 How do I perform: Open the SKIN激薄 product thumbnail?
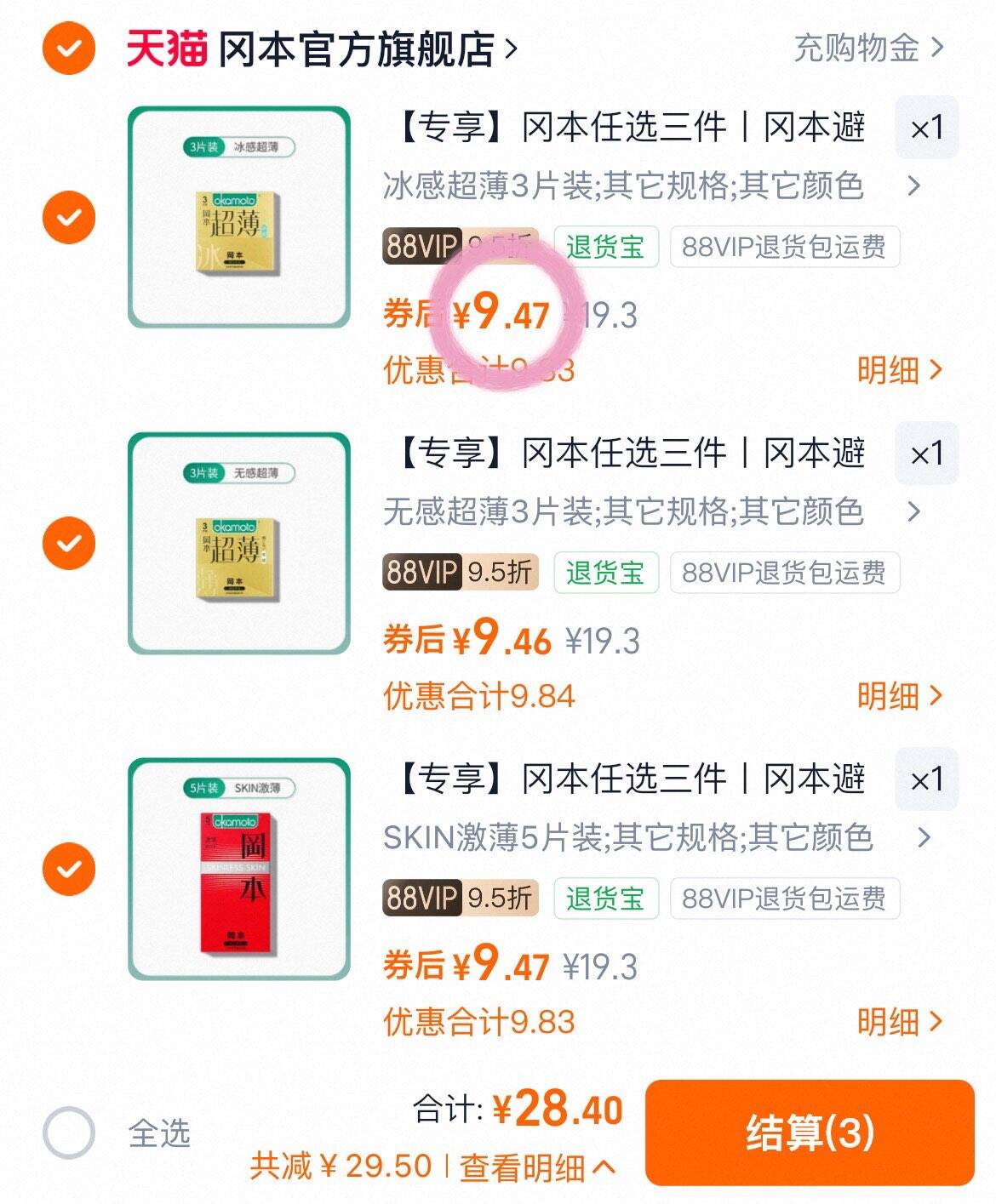239,869
